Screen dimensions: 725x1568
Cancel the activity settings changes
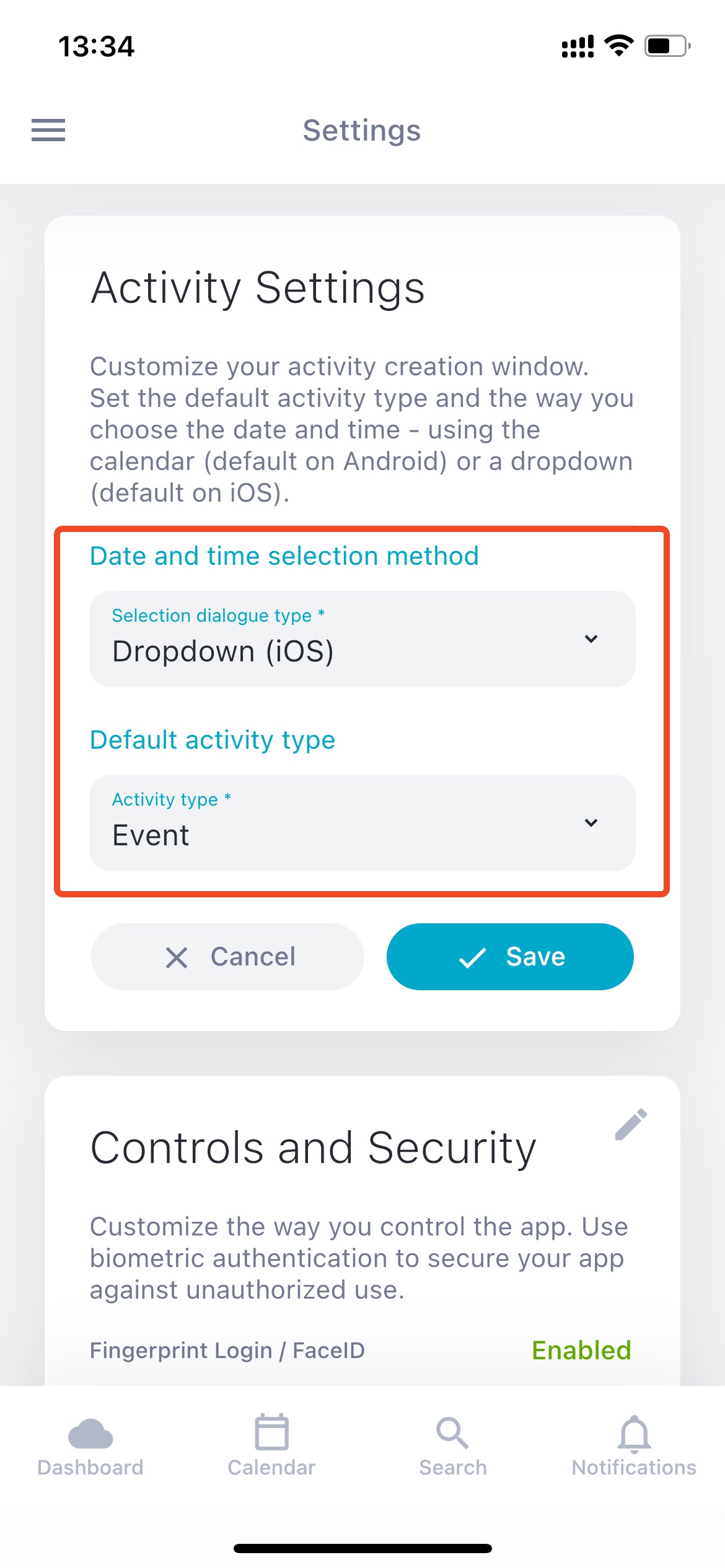coord(227,957)
